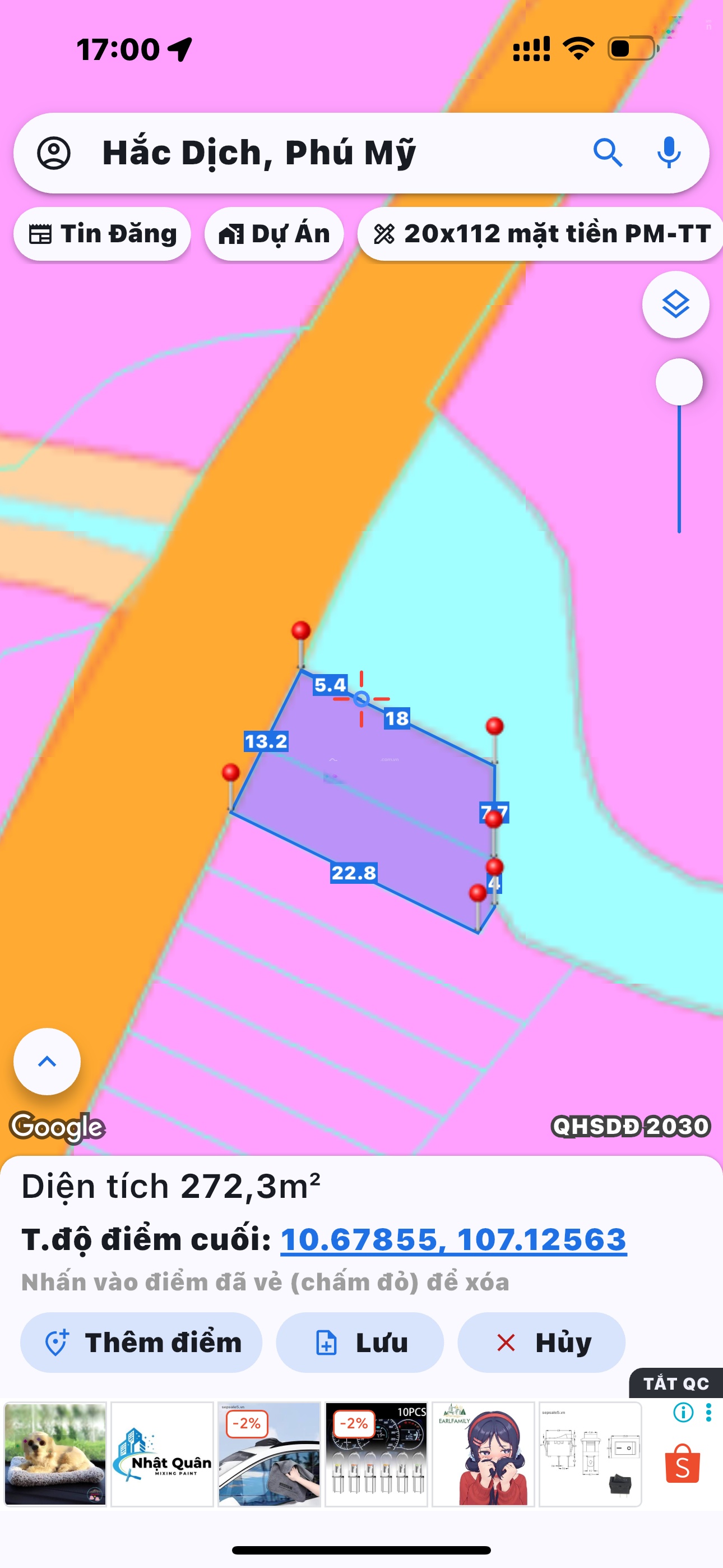The width and height of the screenshot is (723, 1568).
Task: Open the Nhật Quân Mixing Paint ad
Action: click(x=162, y=1454)
